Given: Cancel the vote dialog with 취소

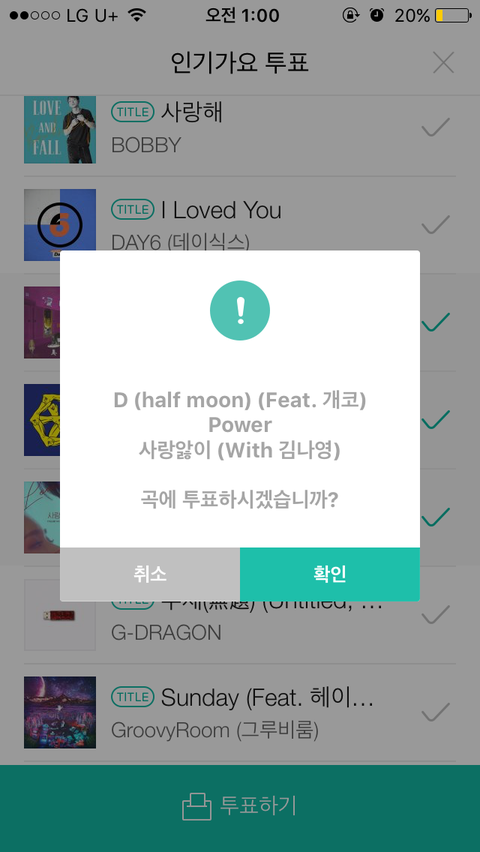Looking at the screenshot, I should coord(150,574).
